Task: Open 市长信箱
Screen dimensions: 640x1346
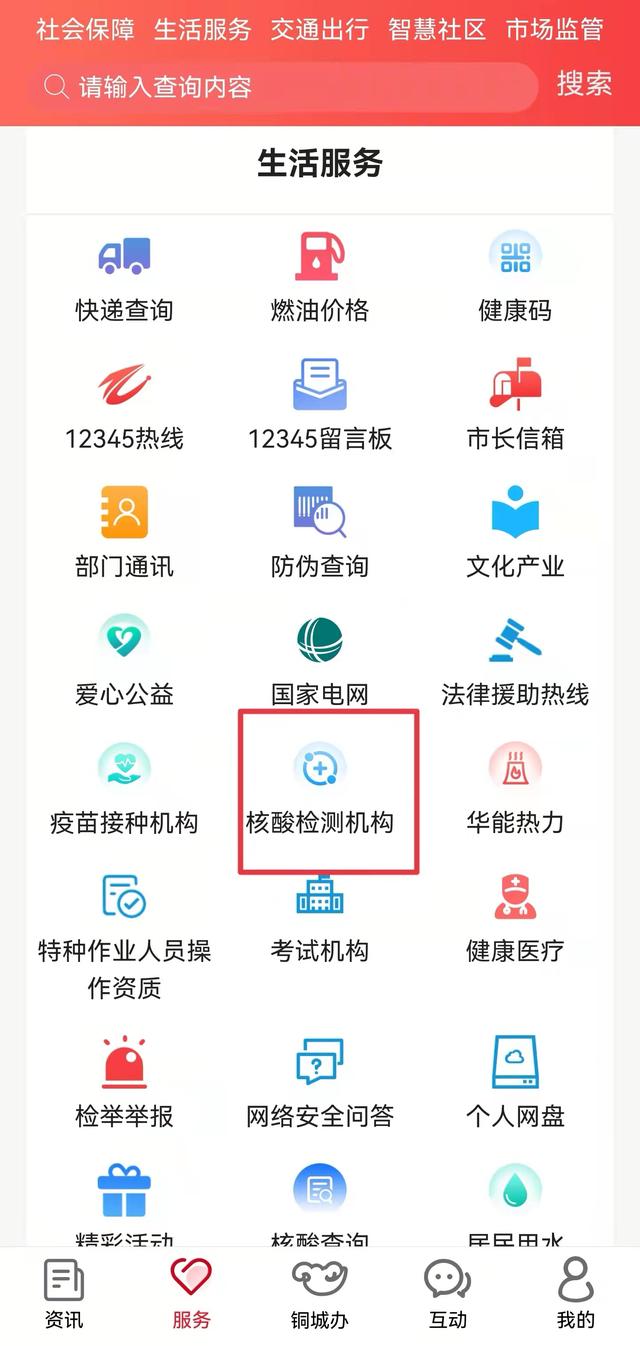Action: tap(515, 406)
